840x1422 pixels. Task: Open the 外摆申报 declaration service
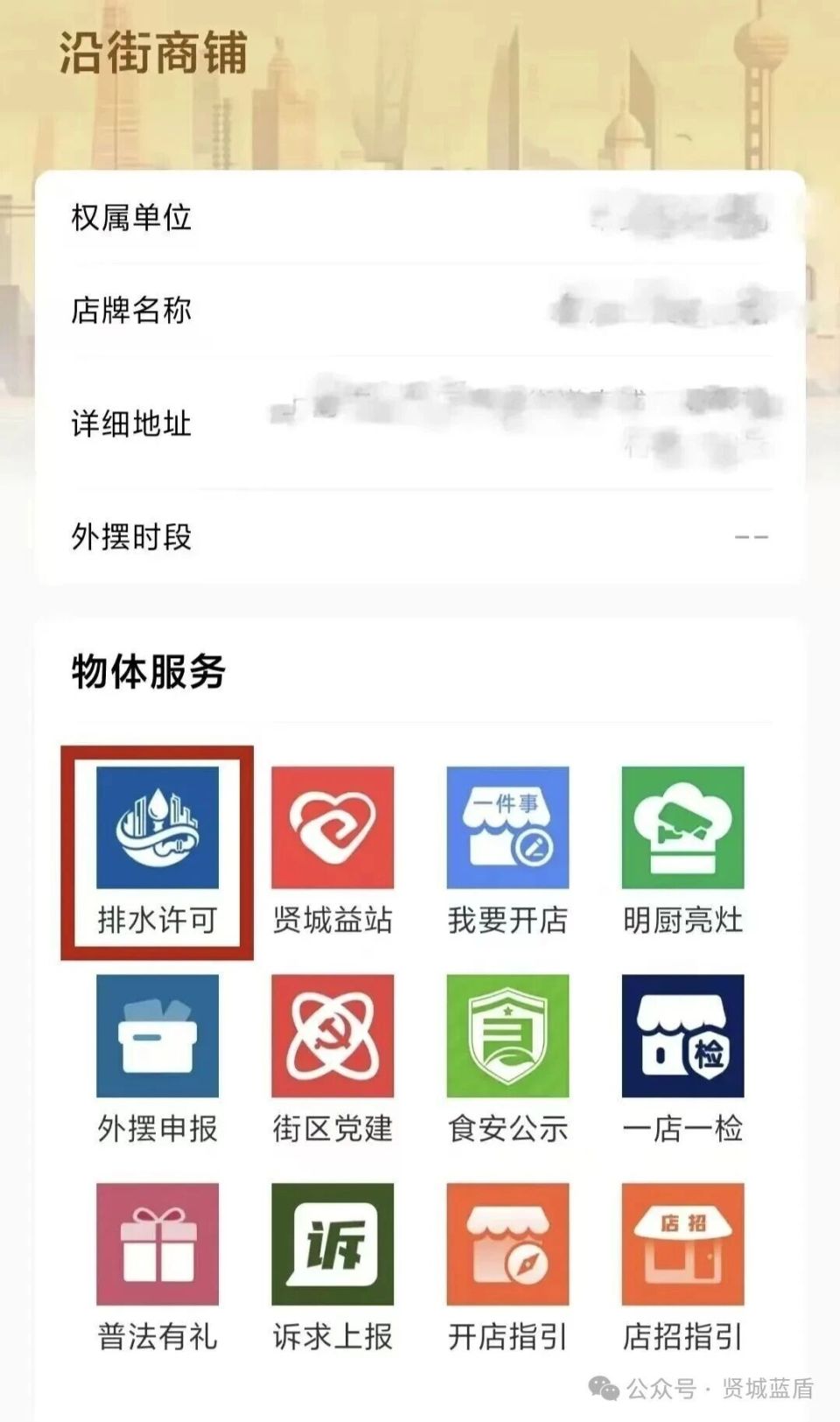point(157,1037)
